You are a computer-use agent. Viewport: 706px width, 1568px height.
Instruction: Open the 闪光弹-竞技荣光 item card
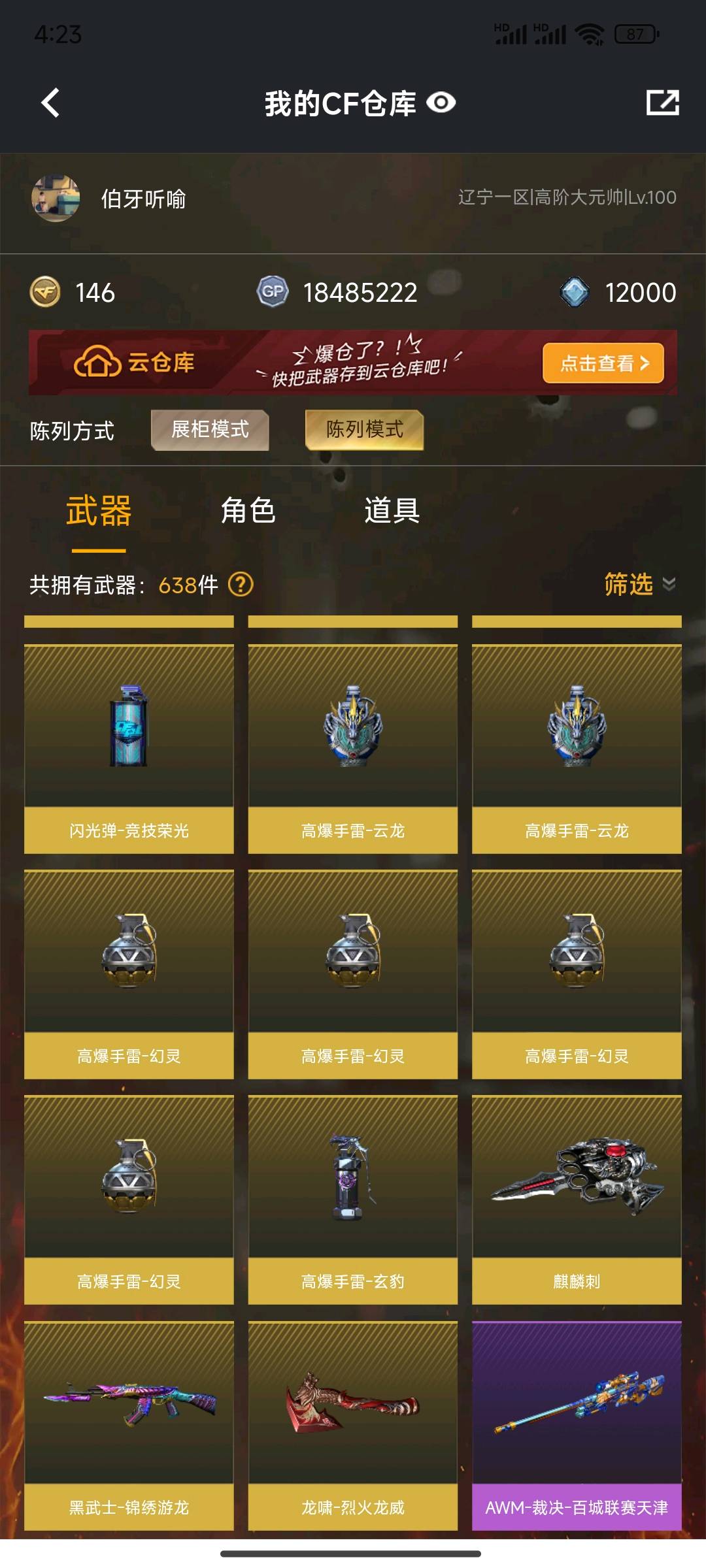(129, 749)
